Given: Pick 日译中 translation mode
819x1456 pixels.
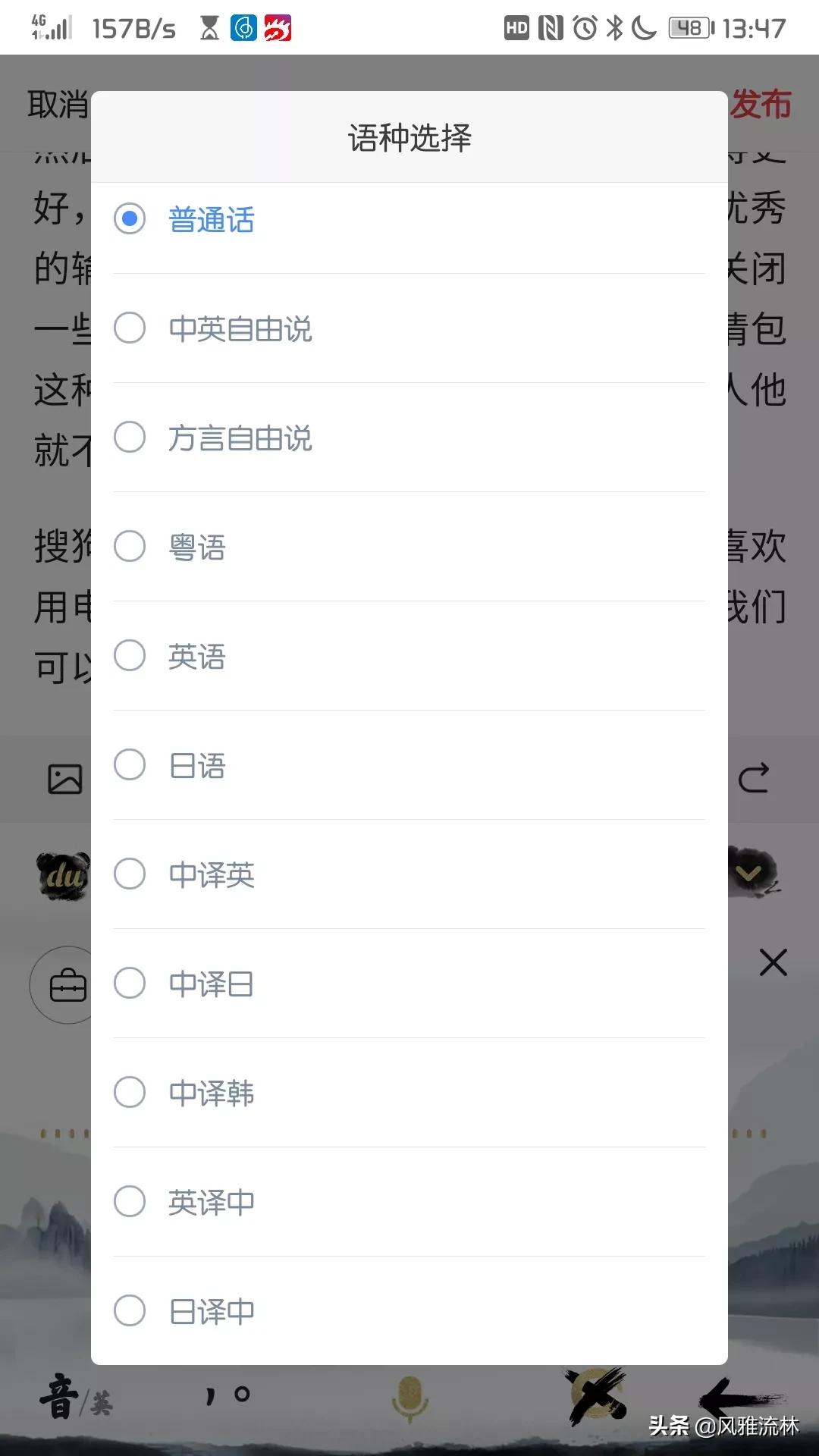Looking at the screenshot, I should [409, 1311].
